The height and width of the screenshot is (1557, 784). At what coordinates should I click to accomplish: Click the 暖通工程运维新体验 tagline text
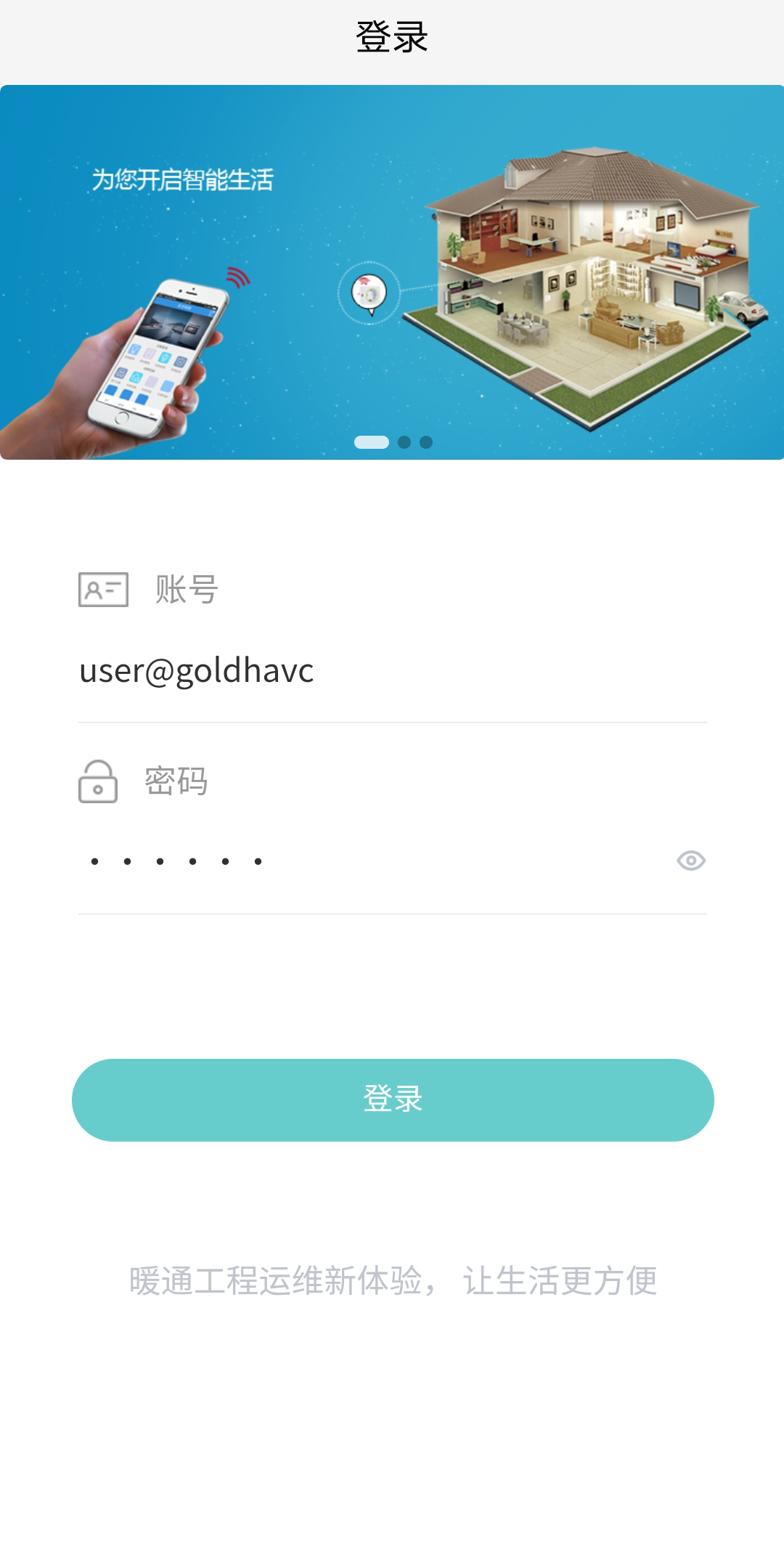pos(392,1276)
